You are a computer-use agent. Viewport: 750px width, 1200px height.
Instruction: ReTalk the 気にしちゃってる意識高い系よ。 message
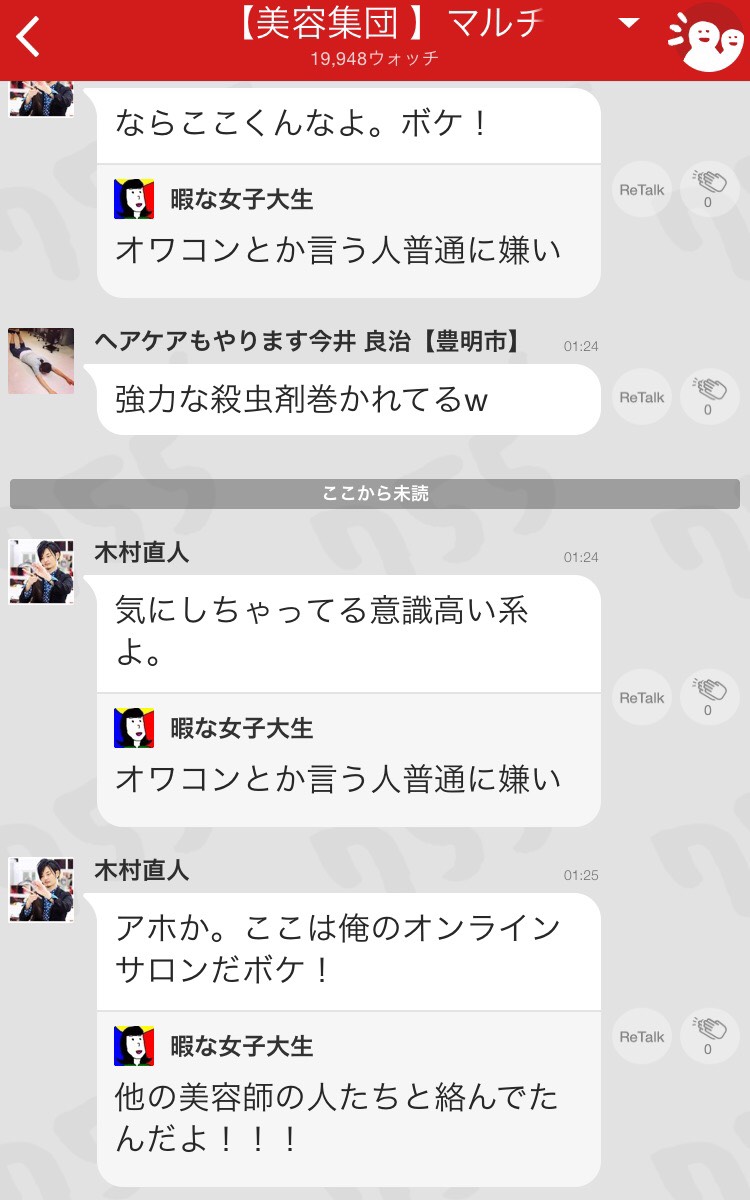click(641, 697)
